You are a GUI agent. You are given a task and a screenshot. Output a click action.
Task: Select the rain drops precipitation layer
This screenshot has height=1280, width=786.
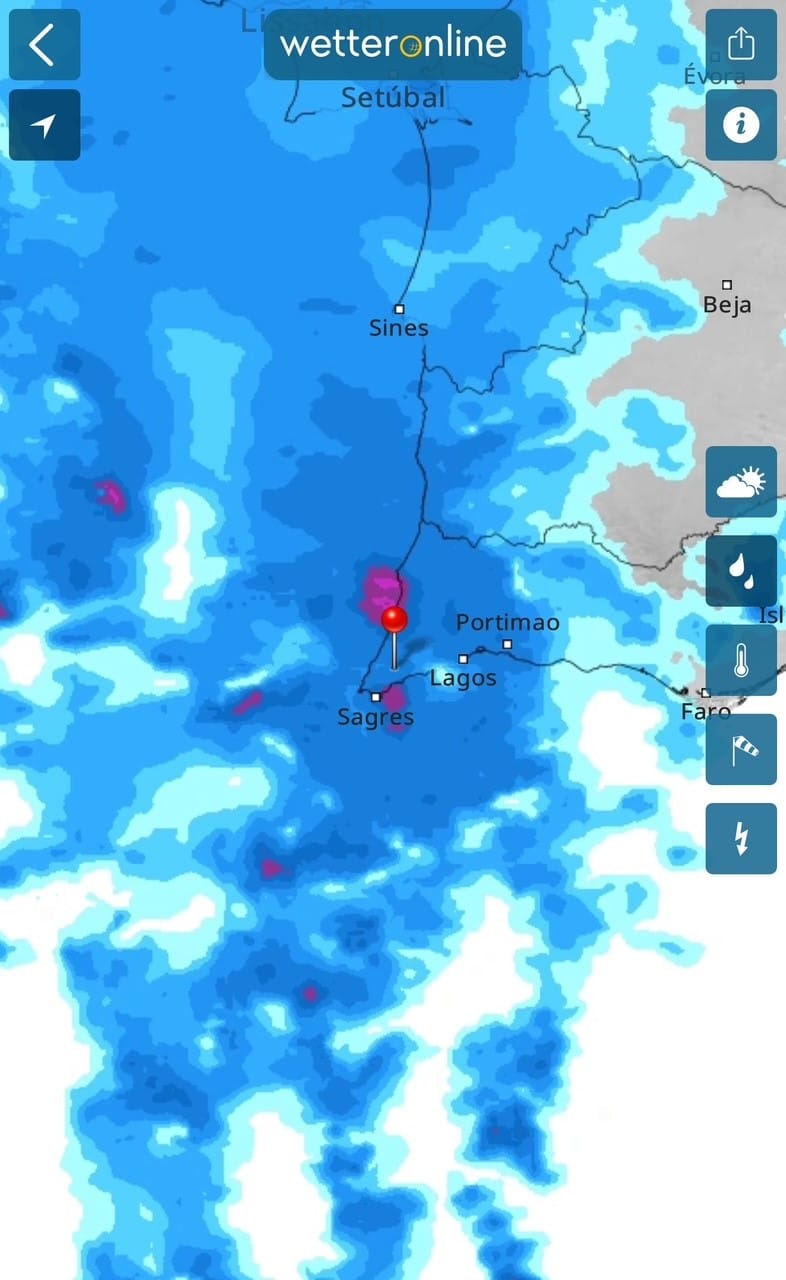click(741, 571)
